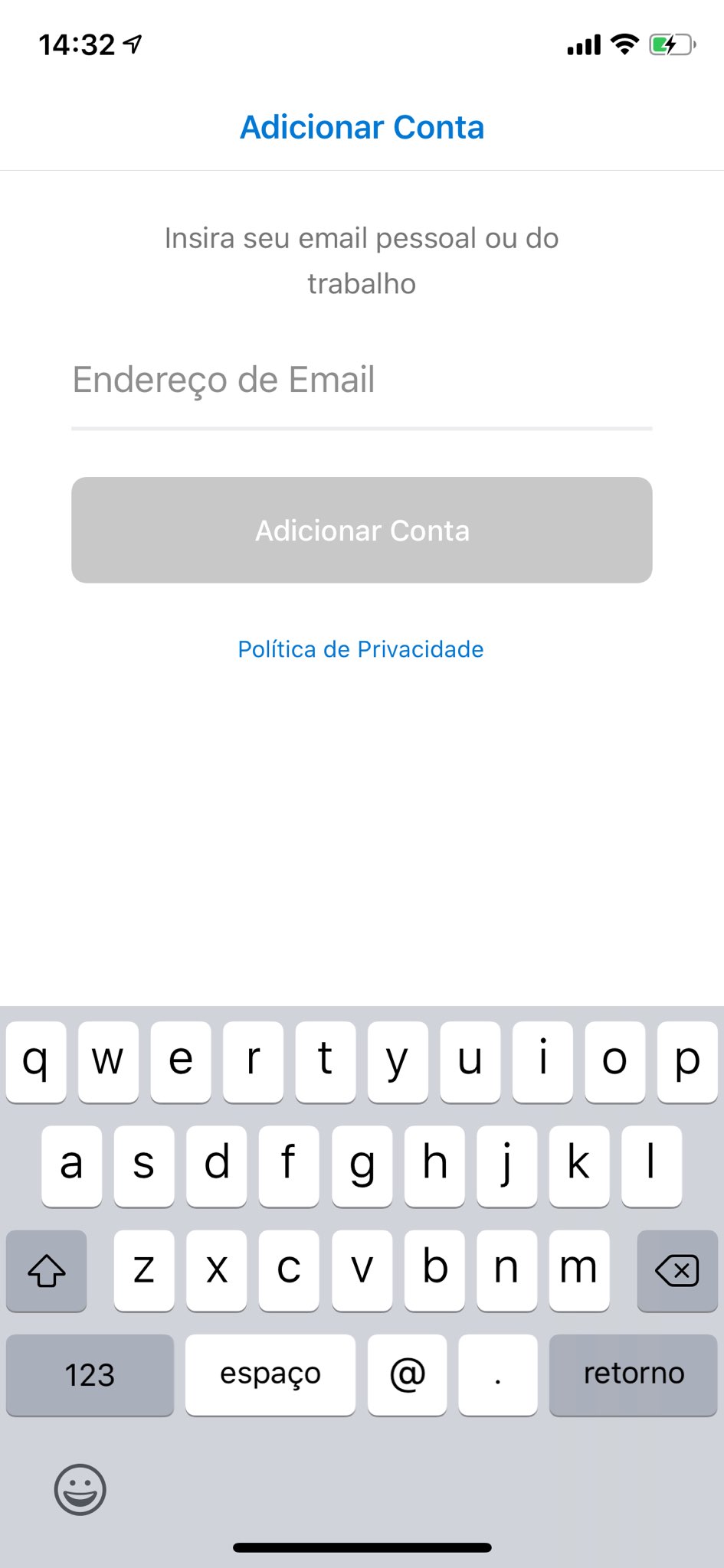Tap the Endereço de Email field
Image resolution: width=724 pixels, height=1568 pixels.
click(x=362, y=381)
